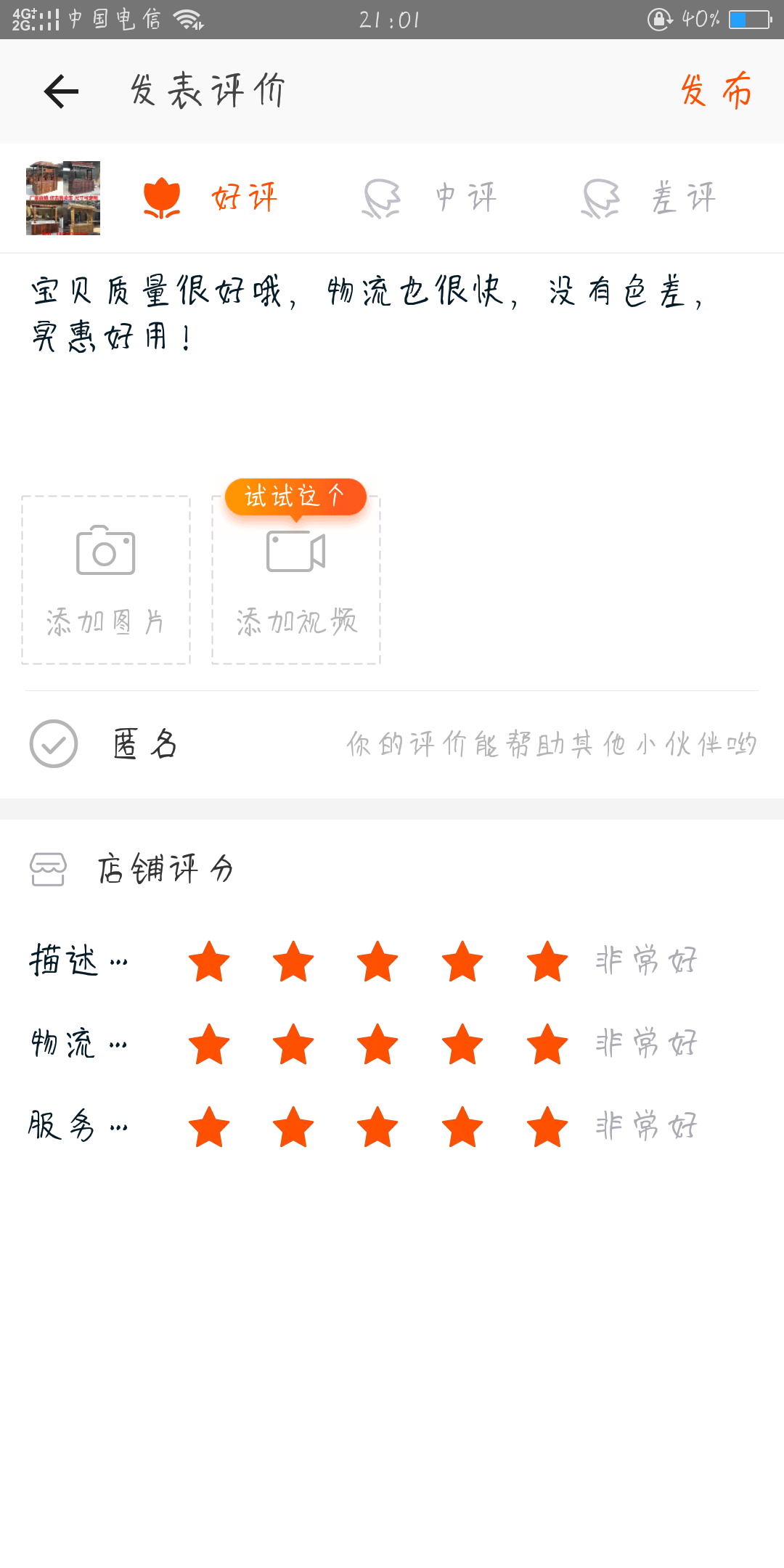This screenshot has height=1568, width=784.
Task: Tap 添加视频 to add a video
Action: click(296, 580)
